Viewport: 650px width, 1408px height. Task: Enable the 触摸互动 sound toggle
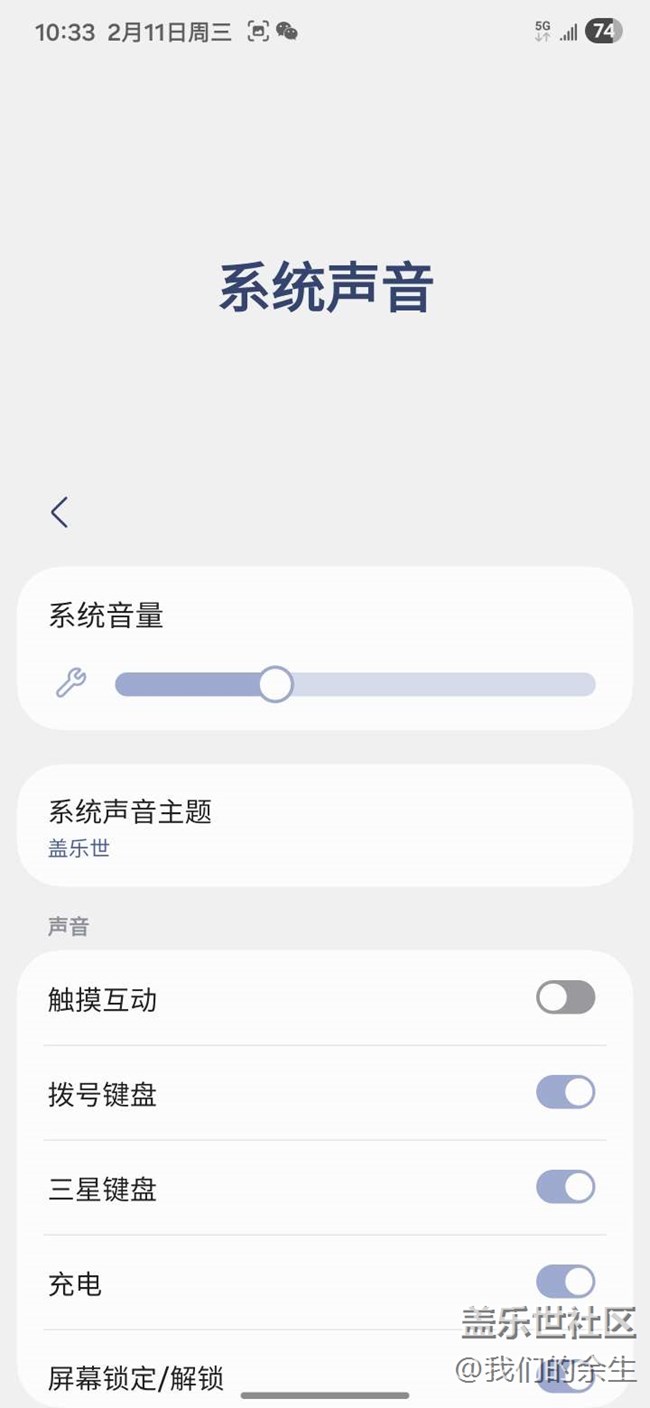tap(565, 997)
